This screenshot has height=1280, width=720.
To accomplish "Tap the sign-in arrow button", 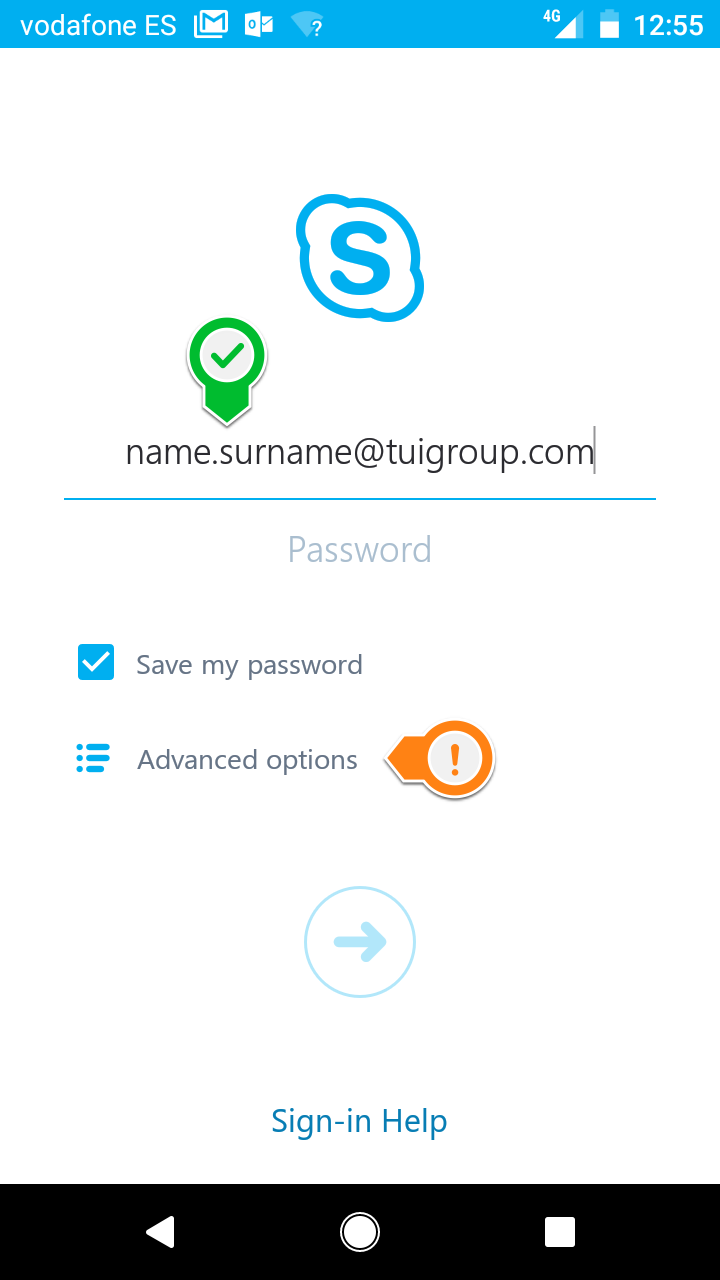I will 360,942.
